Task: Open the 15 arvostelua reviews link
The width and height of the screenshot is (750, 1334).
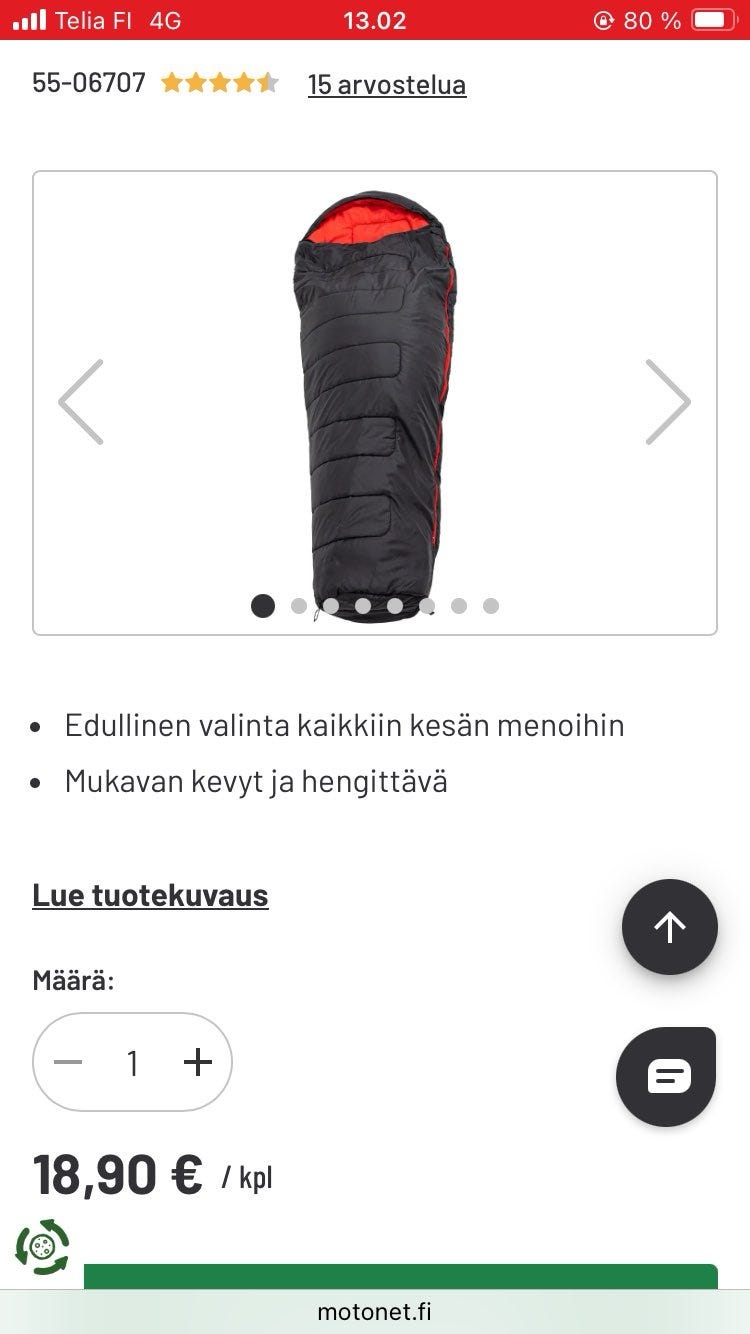Action: [386, 85]
